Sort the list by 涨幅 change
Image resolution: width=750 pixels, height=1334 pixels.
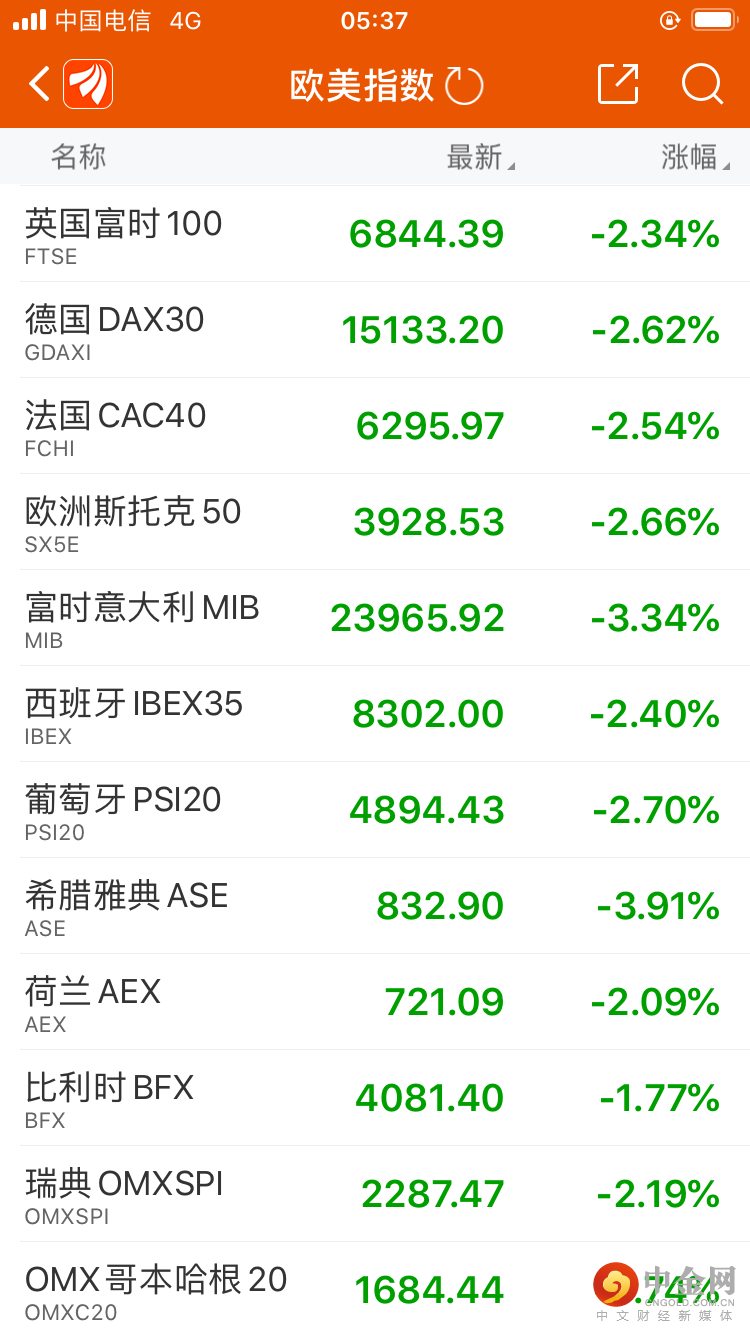coord(694,157)
